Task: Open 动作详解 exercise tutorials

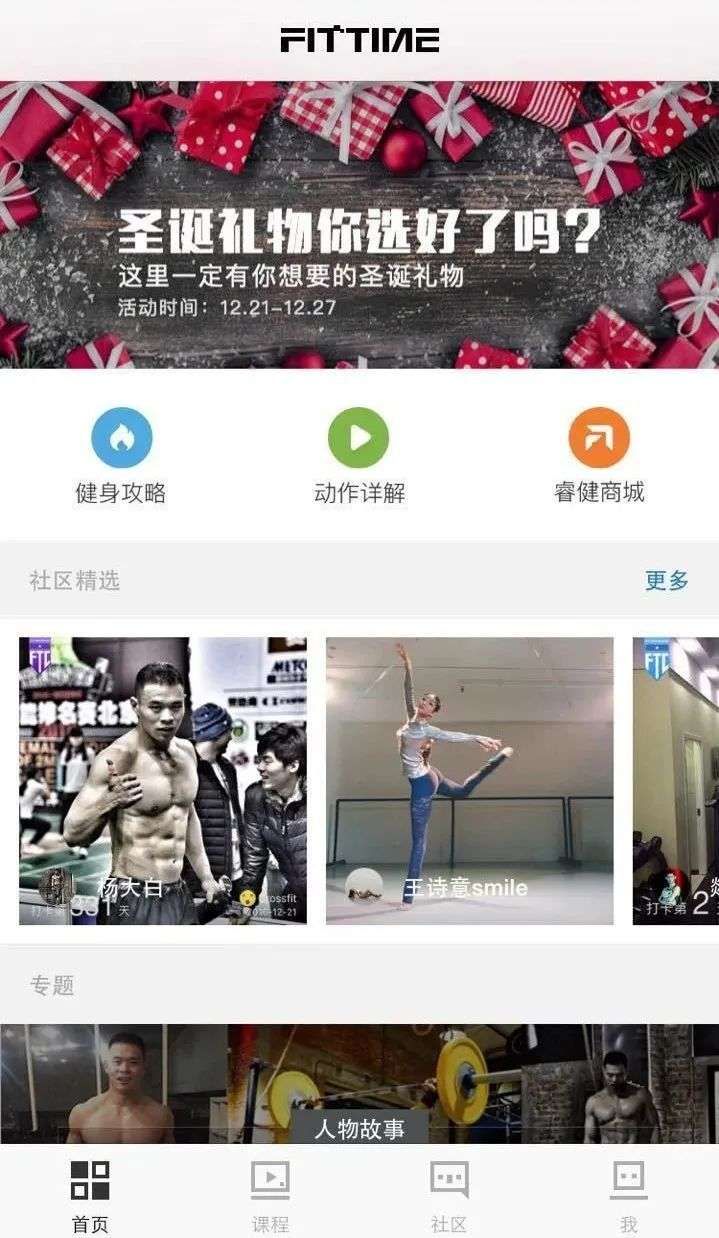Action: point(359,456)
